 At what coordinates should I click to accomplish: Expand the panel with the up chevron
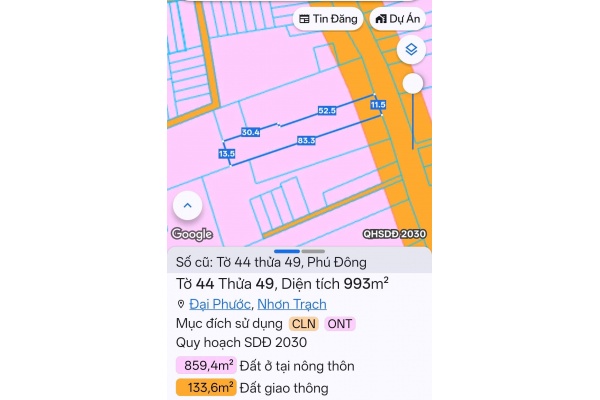188,206
